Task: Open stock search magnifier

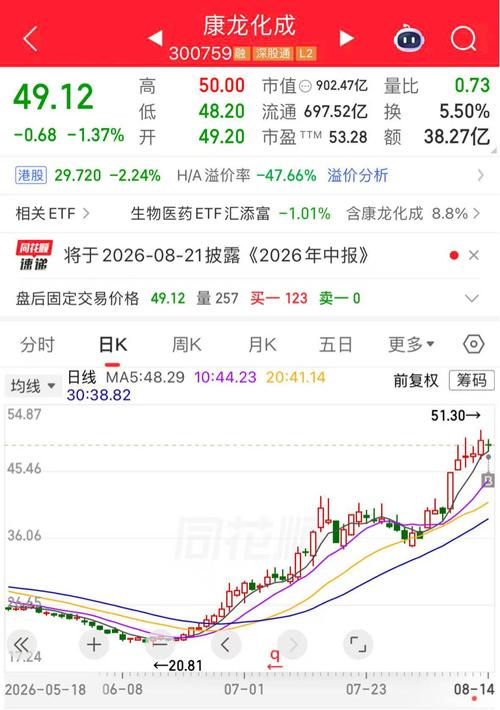Action: pyautogui.click(x=463, y=39)
